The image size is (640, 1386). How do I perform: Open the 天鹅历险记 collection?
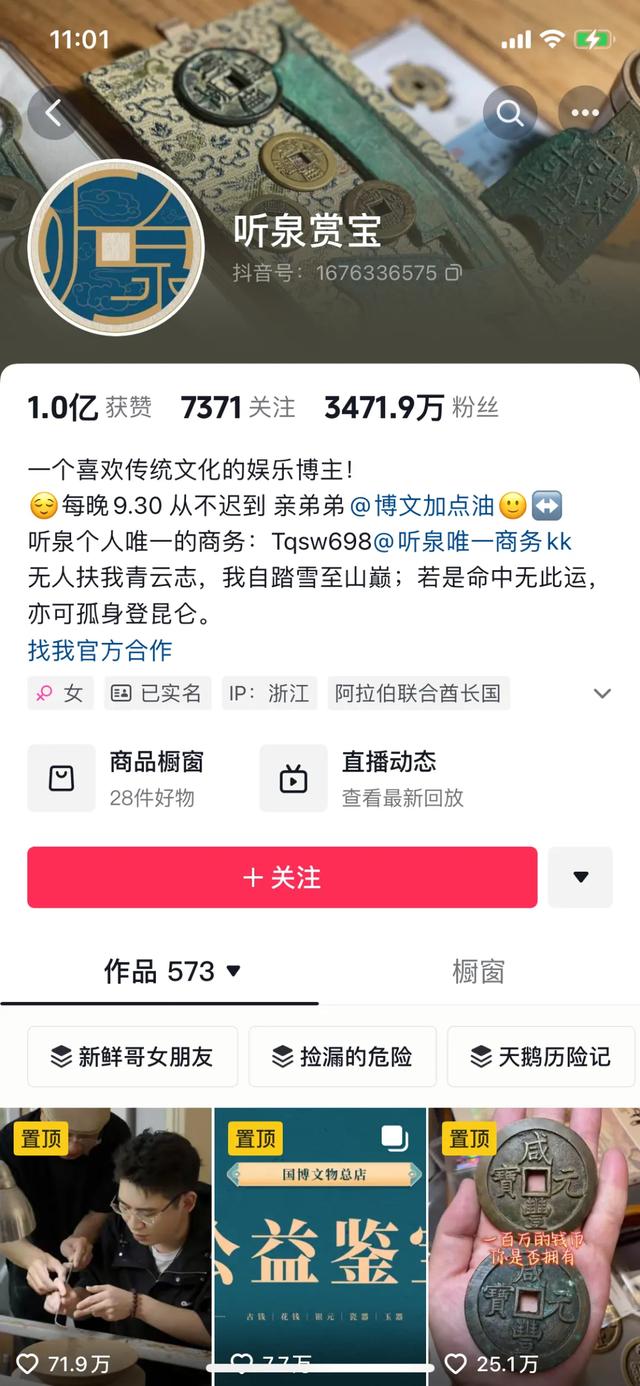(x=540, y=1057)
